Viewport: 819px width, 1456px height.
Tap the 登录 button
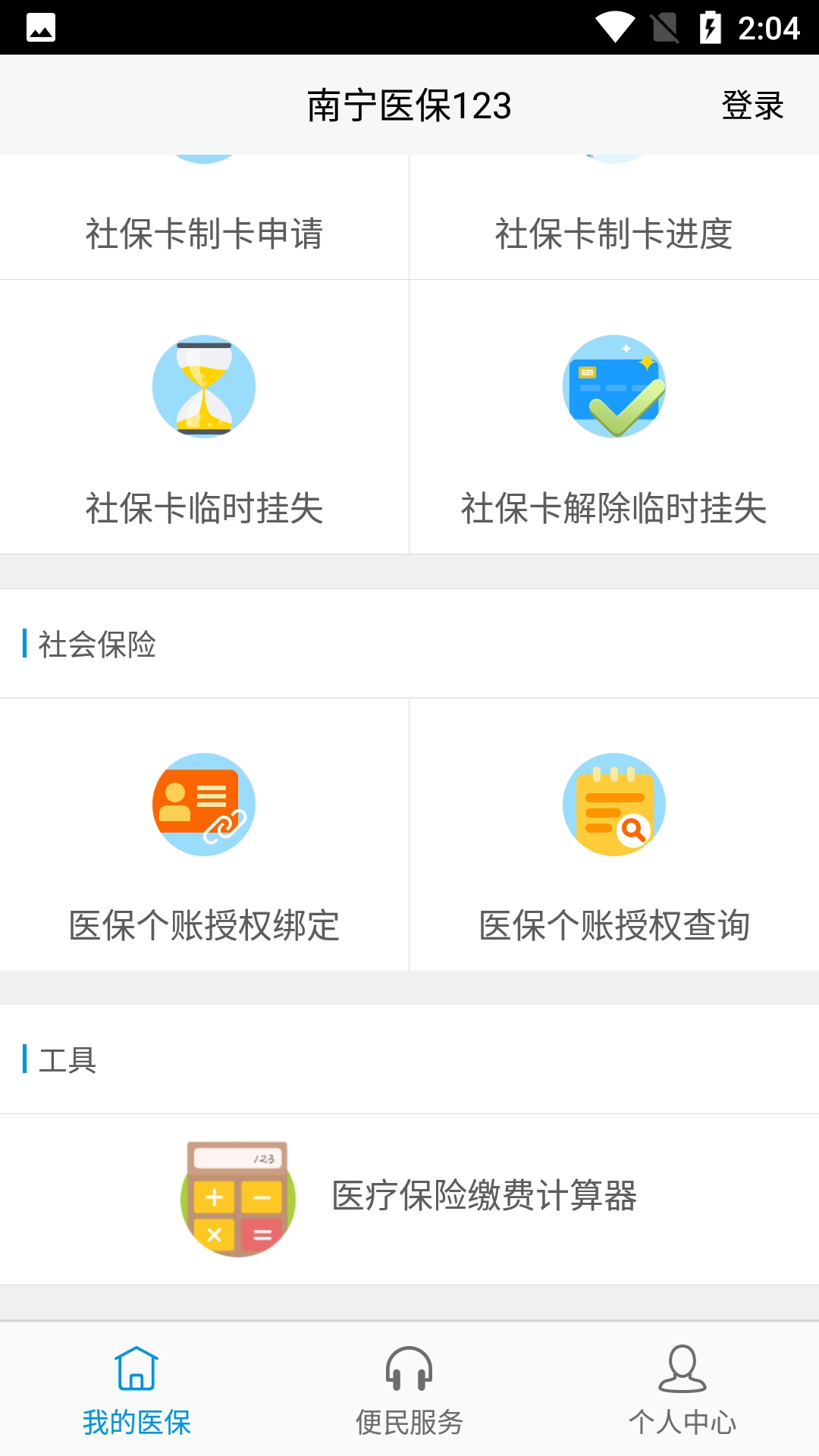coord(752,105)
